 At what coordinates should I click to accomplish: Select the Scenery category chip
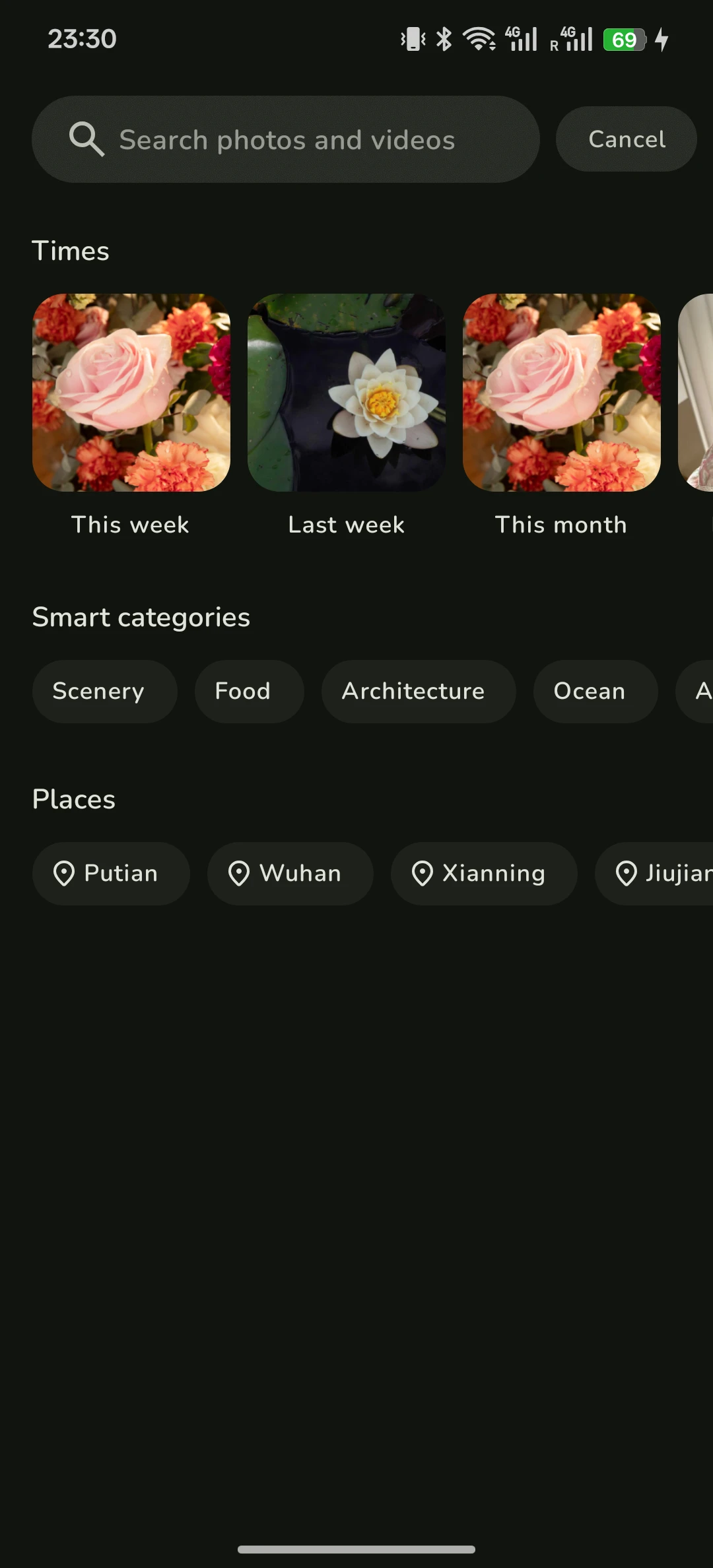point(104,691)
